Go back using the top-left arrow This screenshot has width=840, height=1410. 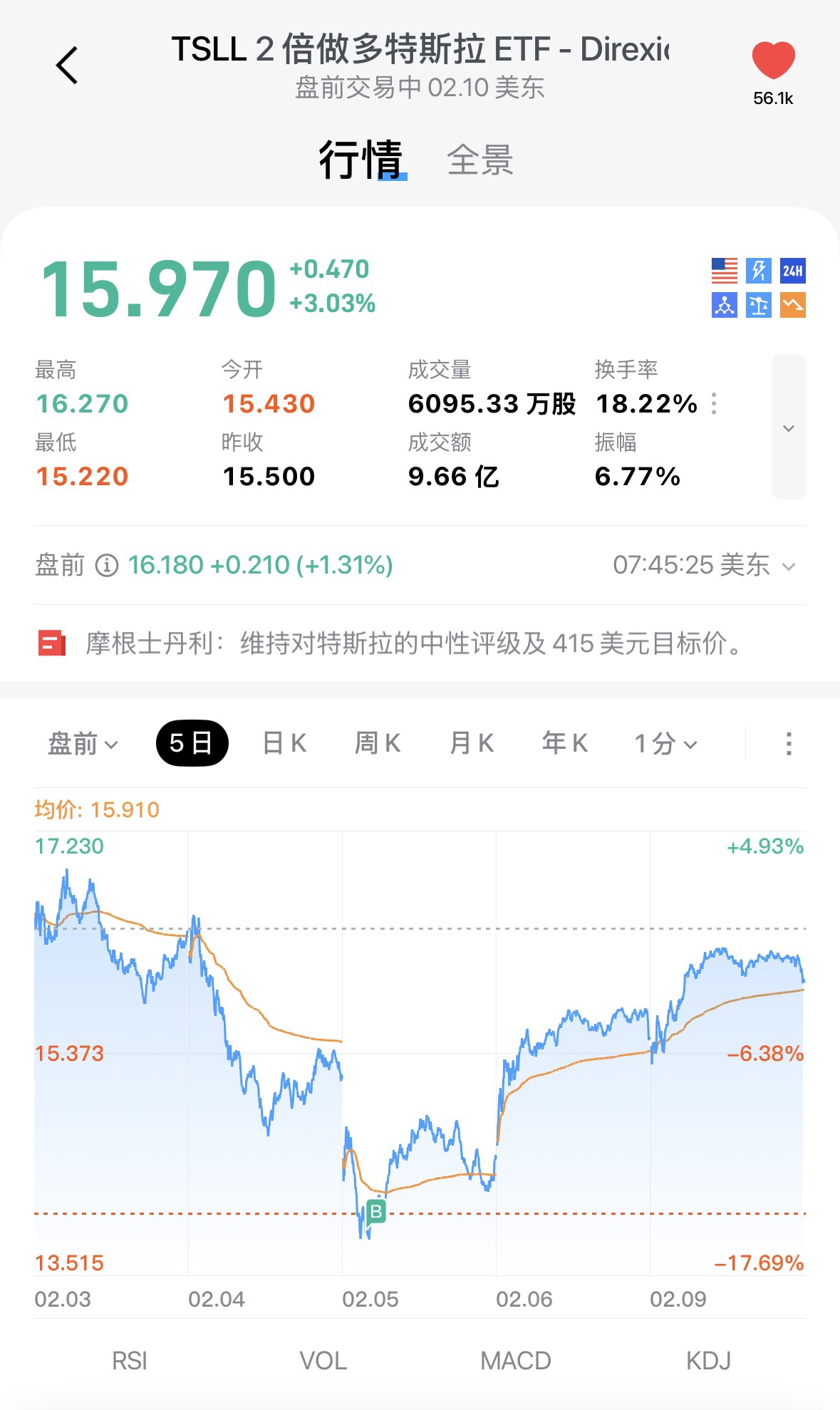pyautogui.click(x=66, y=66)
